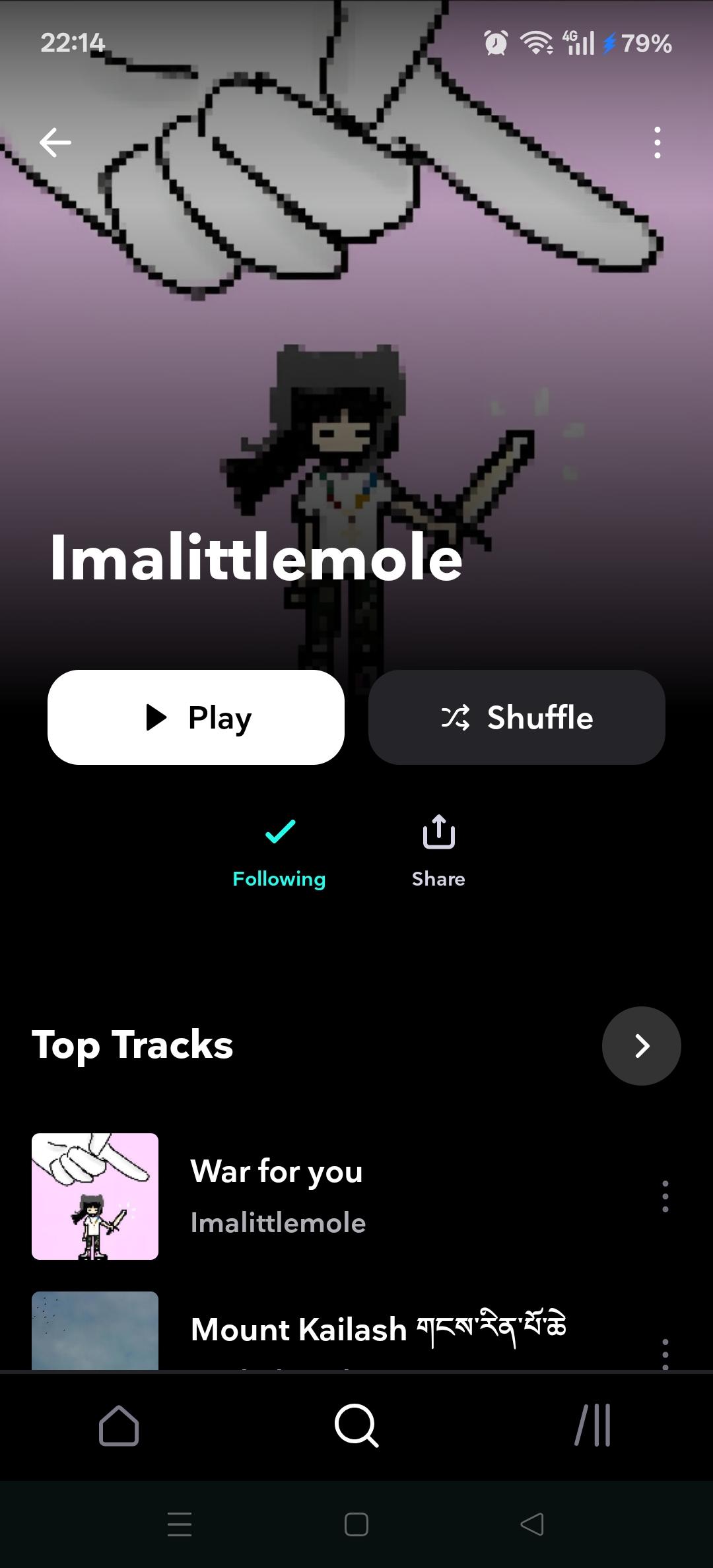
Task: Open recent apps from navigation bar
Action: [x=180, y=1524]
